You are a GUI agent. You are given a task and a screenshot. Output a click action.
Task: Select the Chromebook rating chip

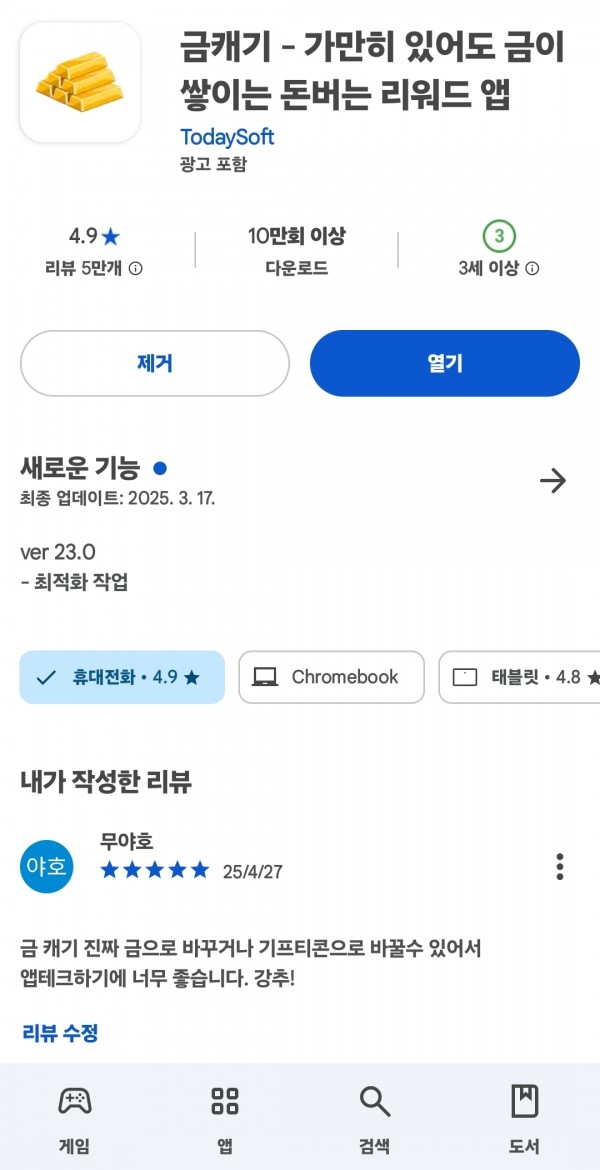click(331, 678)
